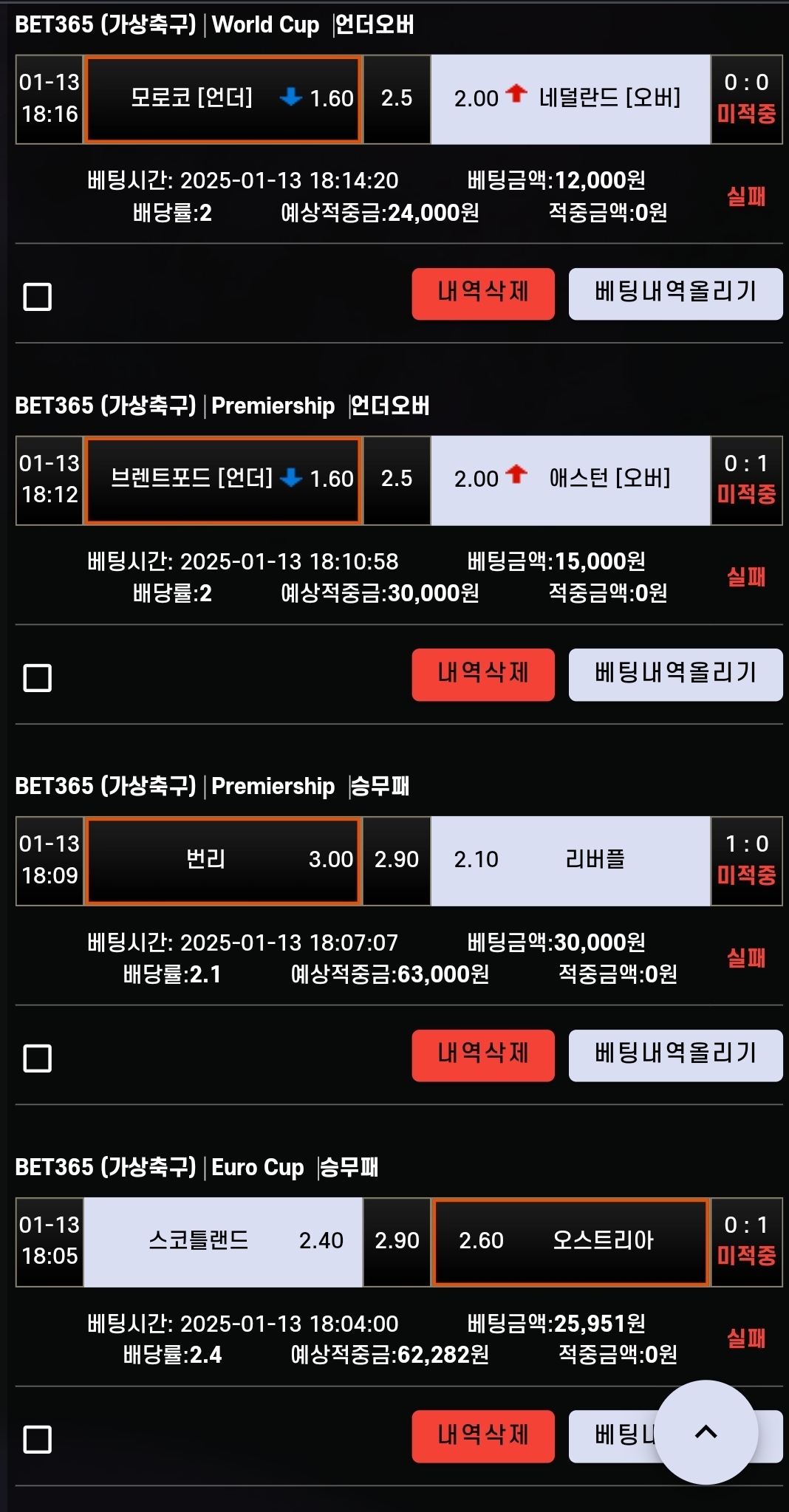
Task: Delete the 모로코 vs 네덜란드 bet record
Action: tap(483, 294)
